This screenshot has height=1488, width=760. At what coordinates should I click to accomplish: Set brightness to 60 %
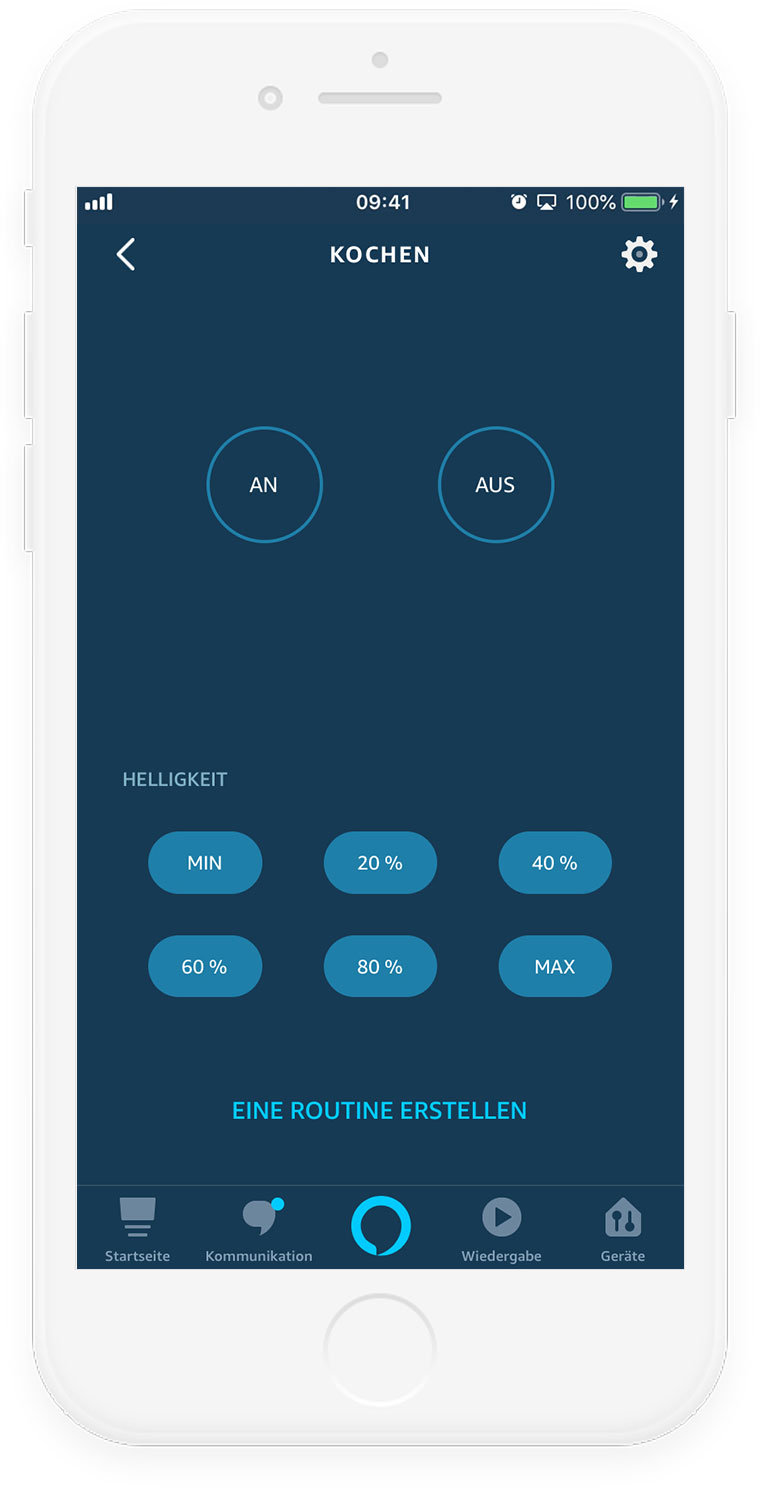[x=205, y=967]
